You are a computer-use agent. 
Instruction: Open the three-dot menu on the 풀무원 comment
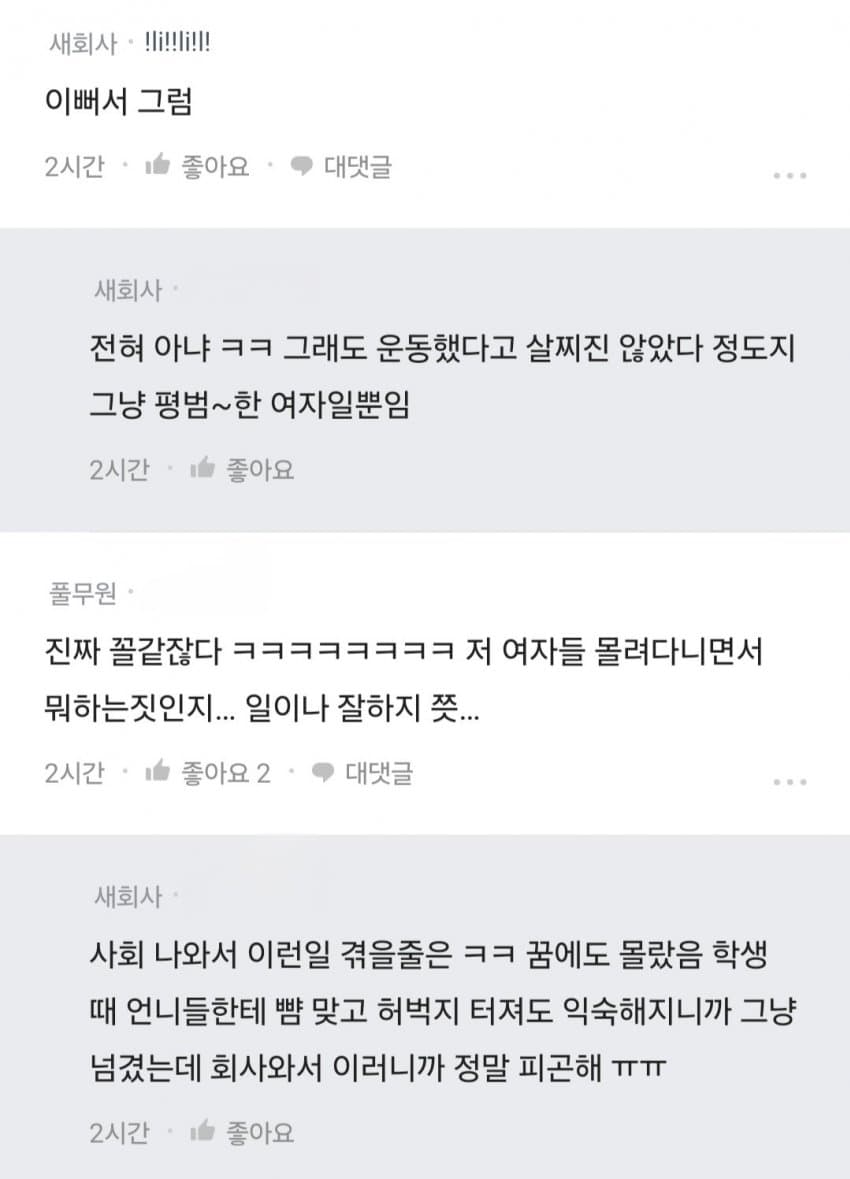pos(789,782)
